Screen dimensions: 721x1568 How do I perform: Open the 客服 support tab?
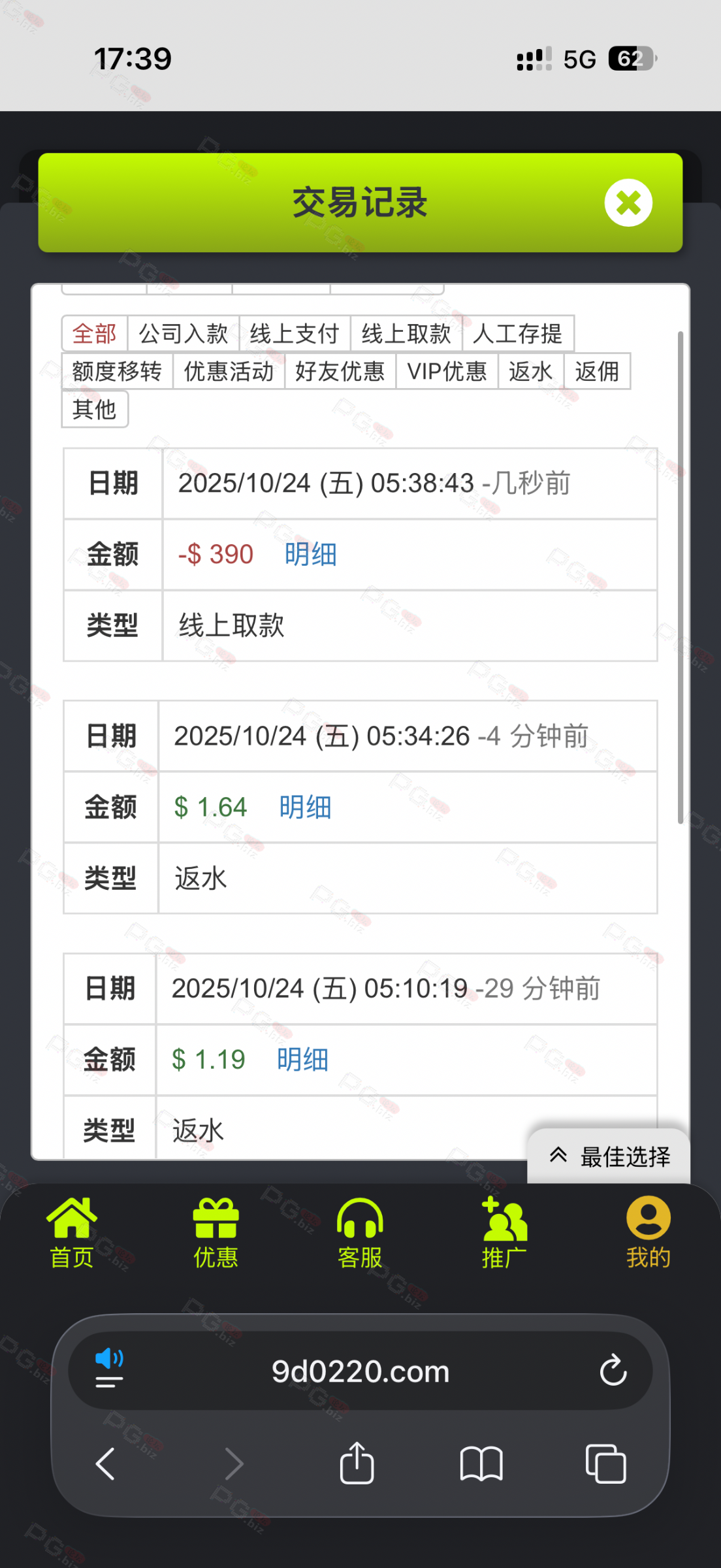pos(360,1233)
